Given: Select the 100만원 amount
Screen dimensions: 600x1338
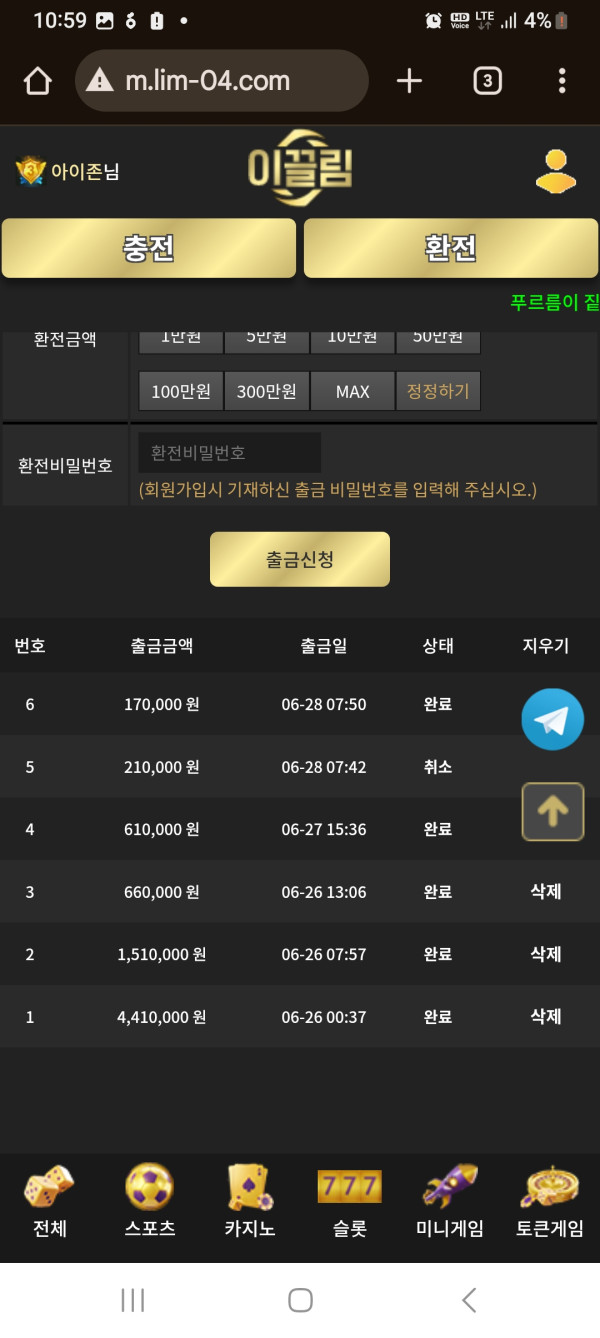Looking at the screenshot, I should pyautogui.click(x=181, y=391).
